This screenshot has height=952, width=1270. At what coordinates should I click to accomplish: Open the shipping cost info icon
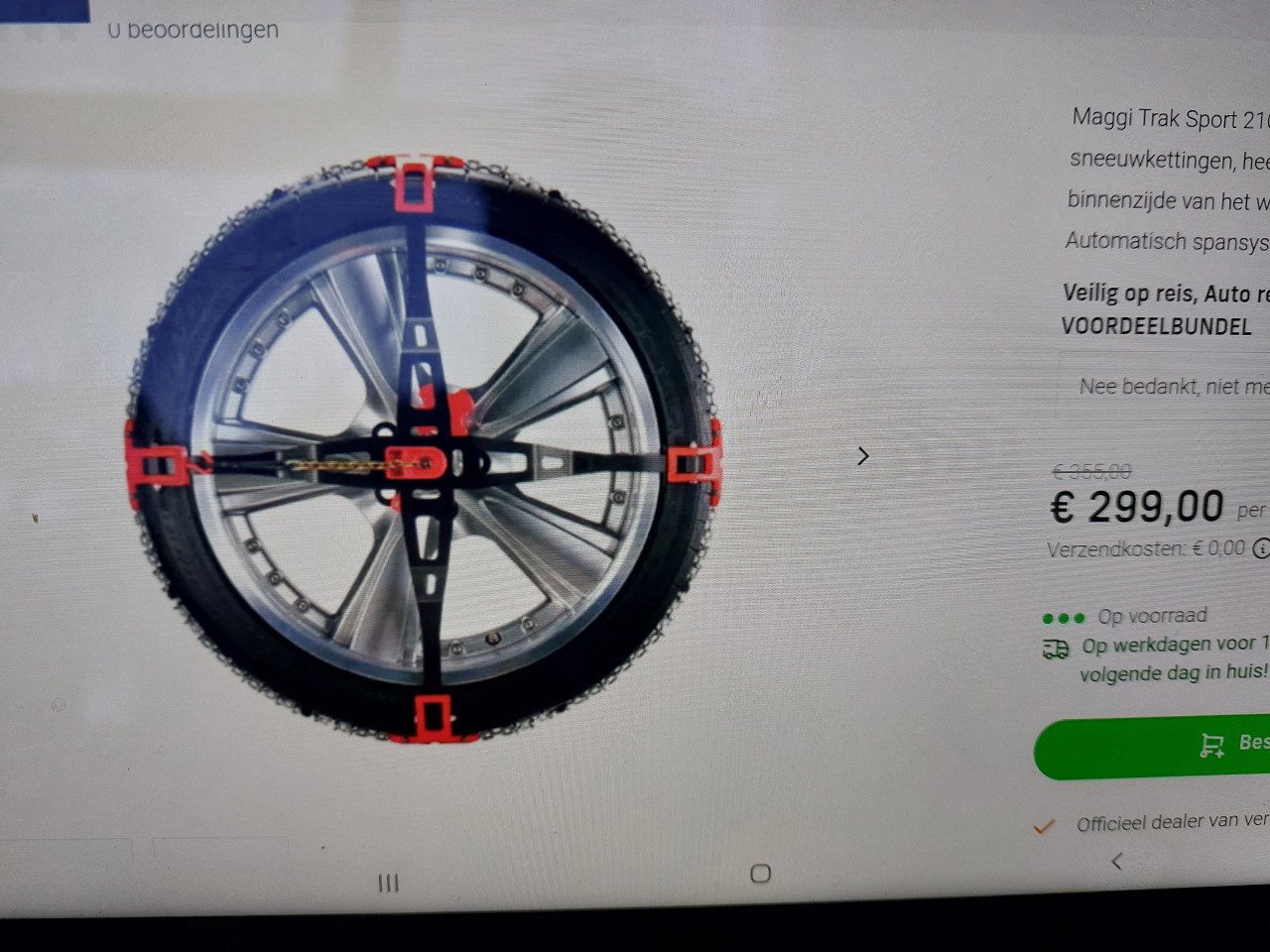click(x=1260, y=547)
